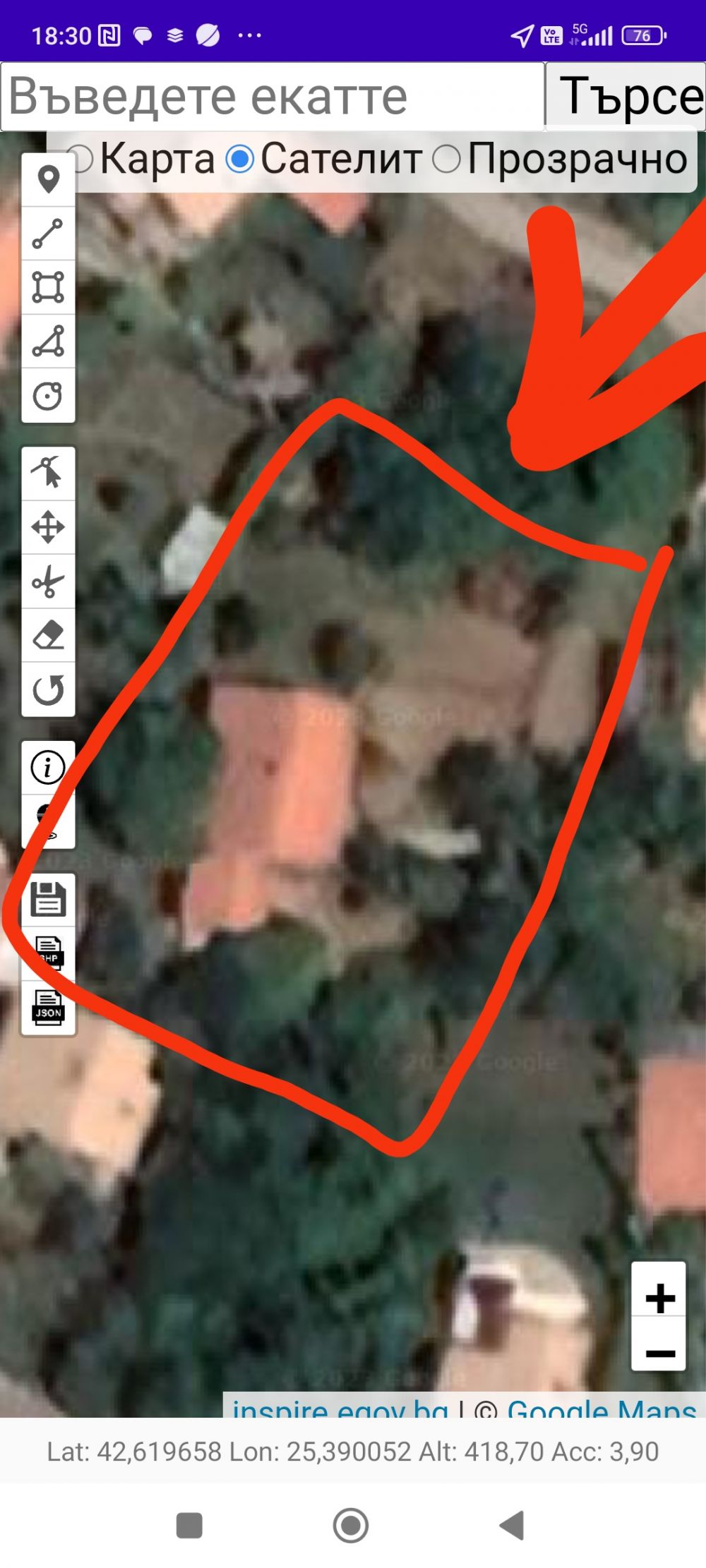Switch the map to "Карта" view

pyautogui.click(x=80, y=159)
